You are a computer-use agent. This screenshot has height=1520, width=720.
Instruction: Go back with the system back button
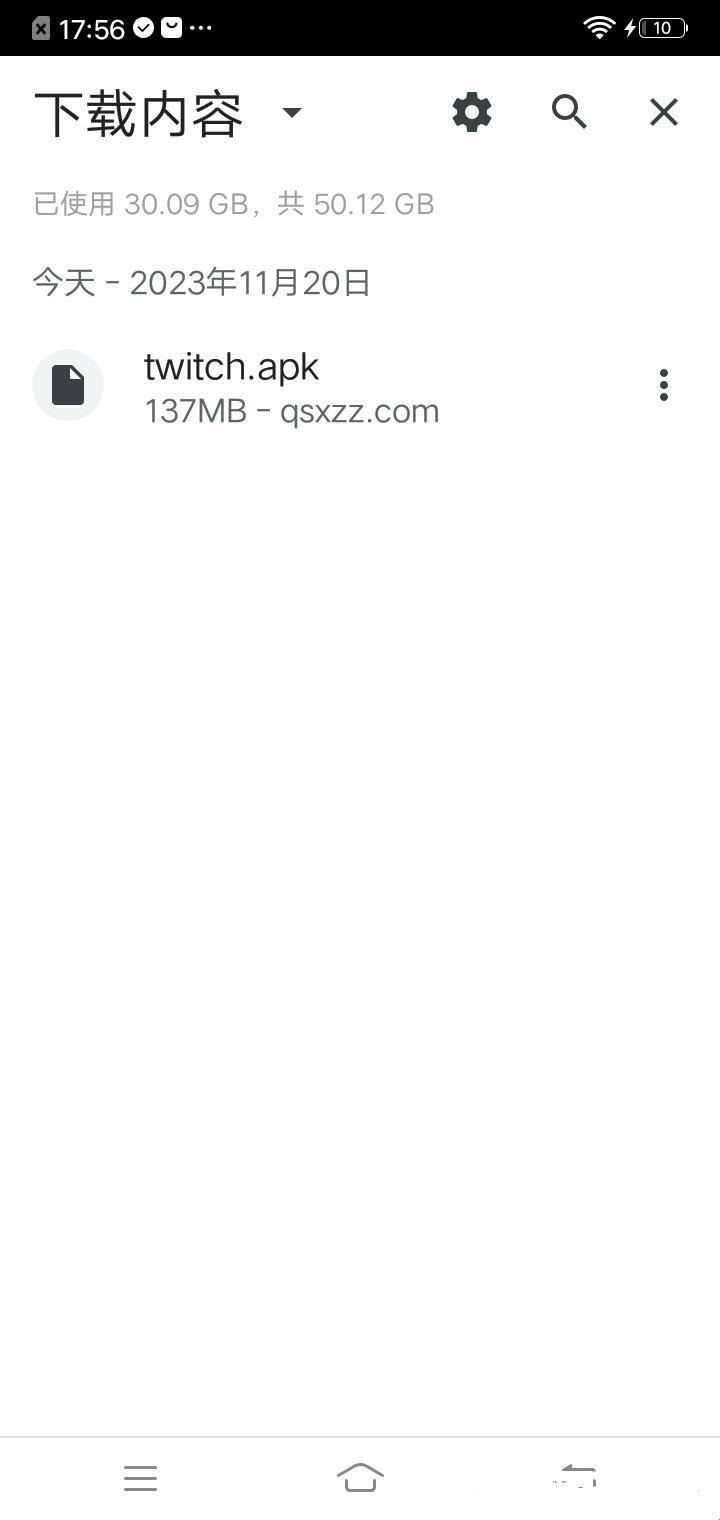coord(578,1477)
